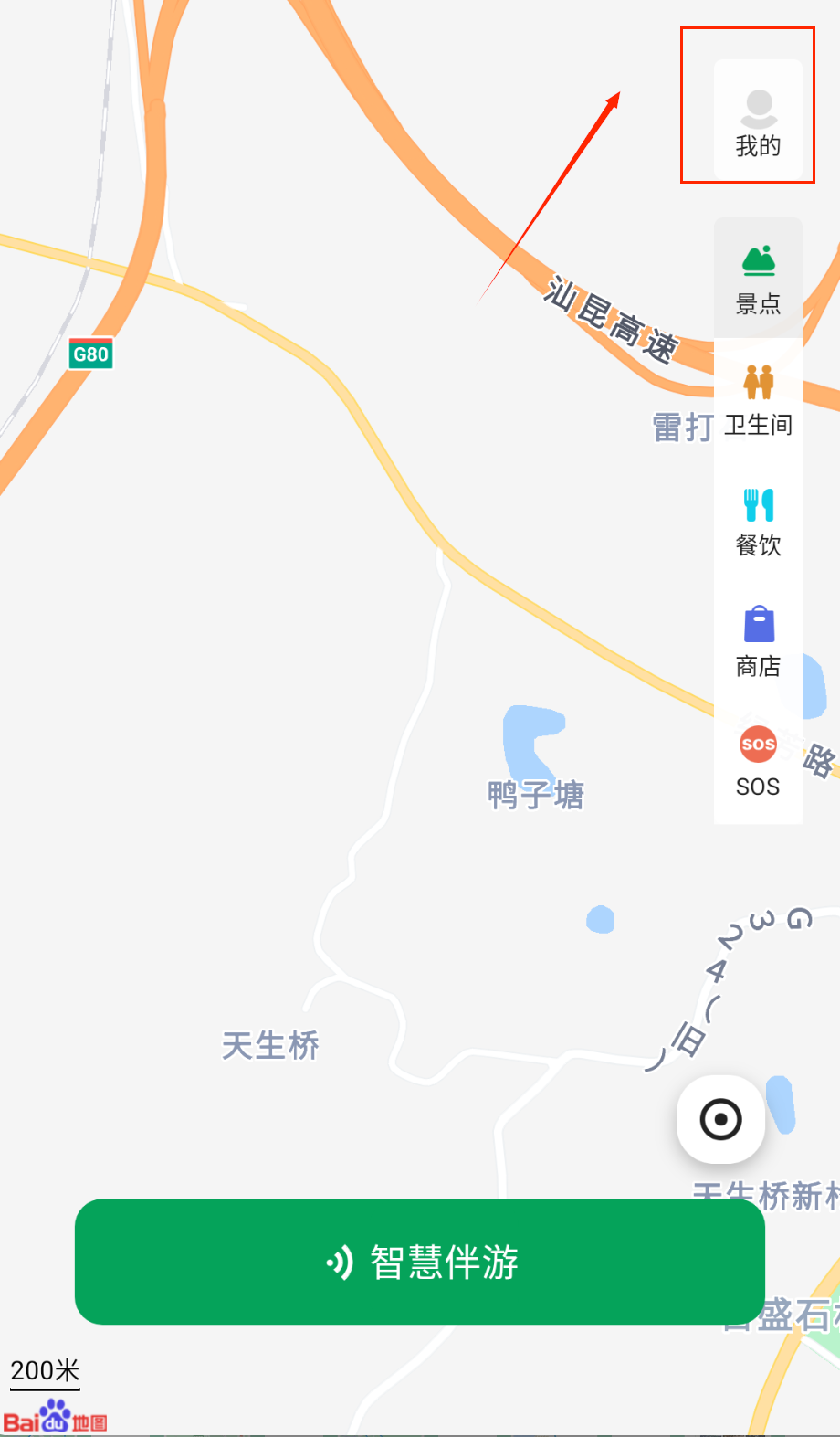
Task: Select the 景点 attractions filter
Action: point(758,278)
